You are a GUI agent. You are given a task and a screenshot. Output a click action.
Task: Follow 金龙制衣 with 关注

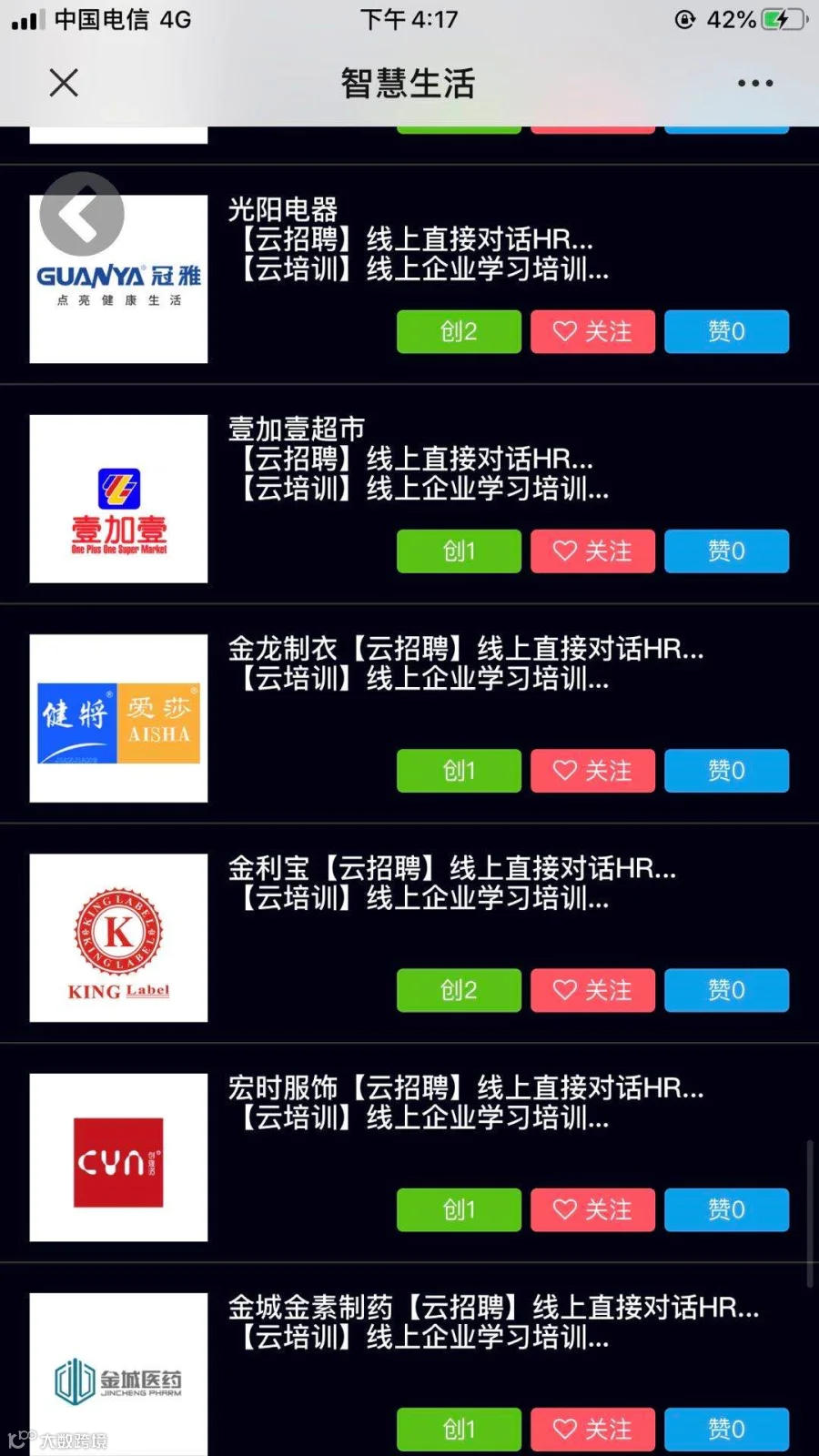pos(592,771)
